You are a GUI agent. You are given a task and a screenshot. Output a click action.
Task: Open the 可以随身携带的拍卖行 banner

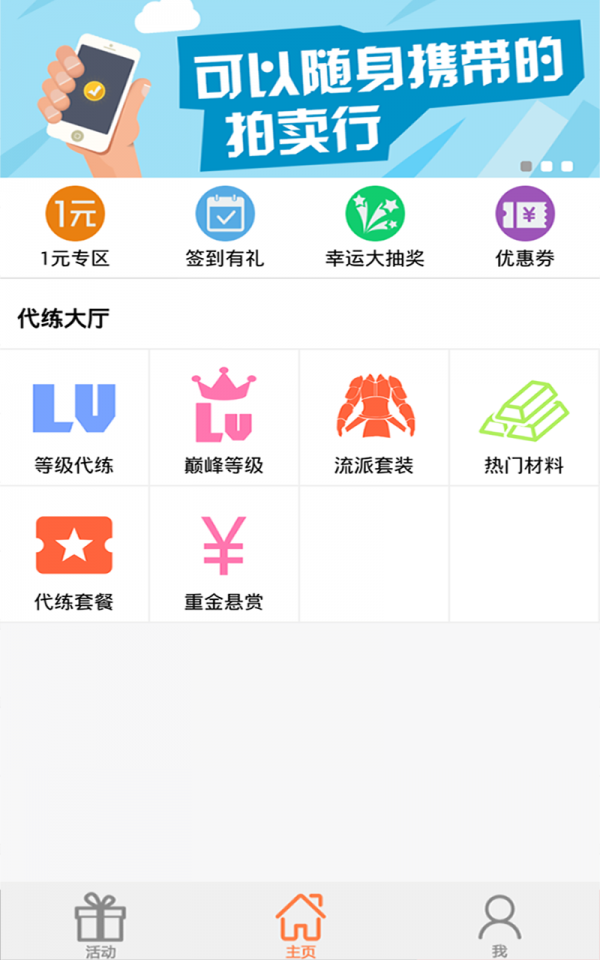pyautogui.click(x=300, y=88)
